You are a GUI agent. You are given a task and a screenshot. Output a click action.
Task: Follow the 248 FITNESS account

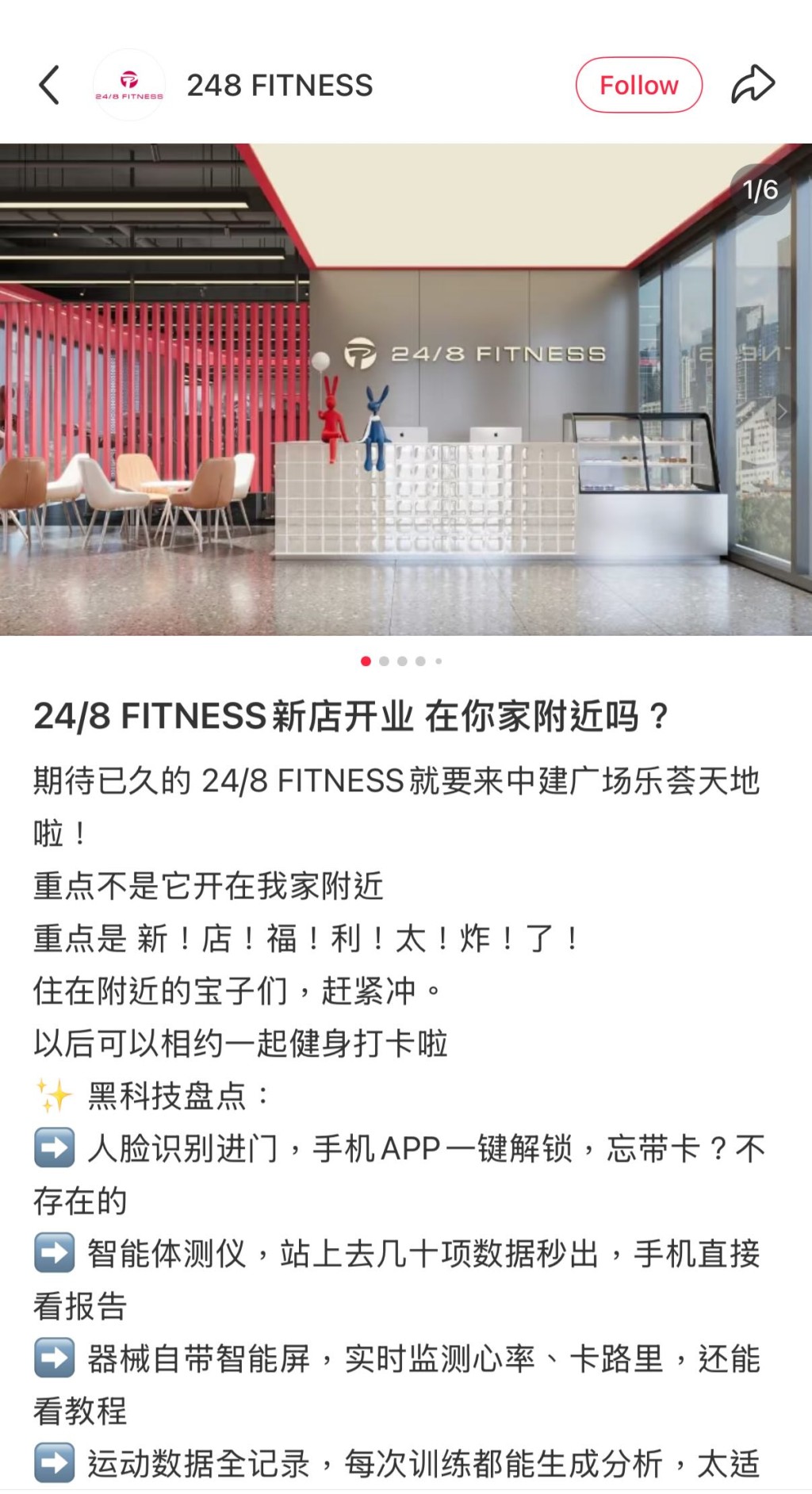[638, 85]
